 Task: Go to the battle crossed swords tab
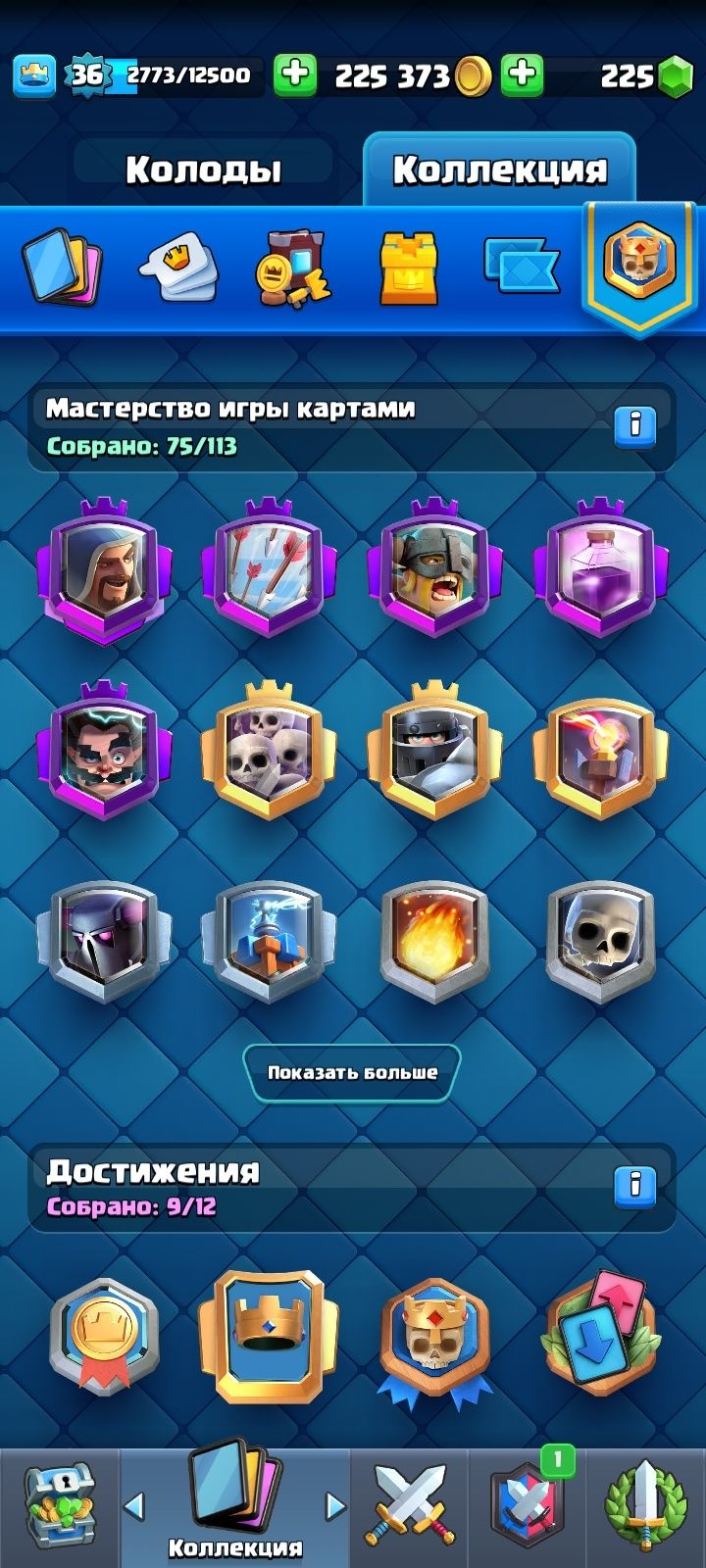point(409,1506)
